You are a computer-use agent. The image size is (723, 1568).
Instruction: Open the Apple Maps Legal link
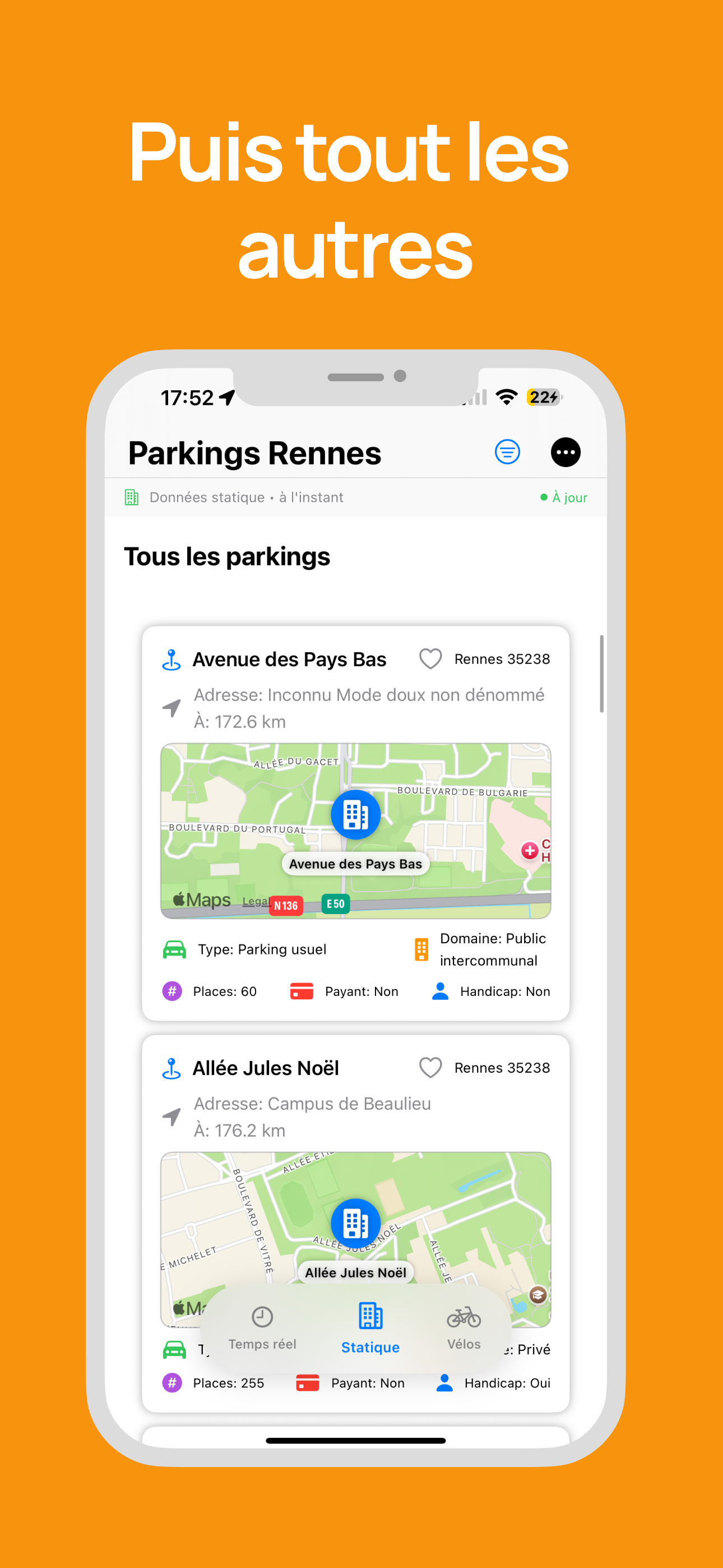255,901
